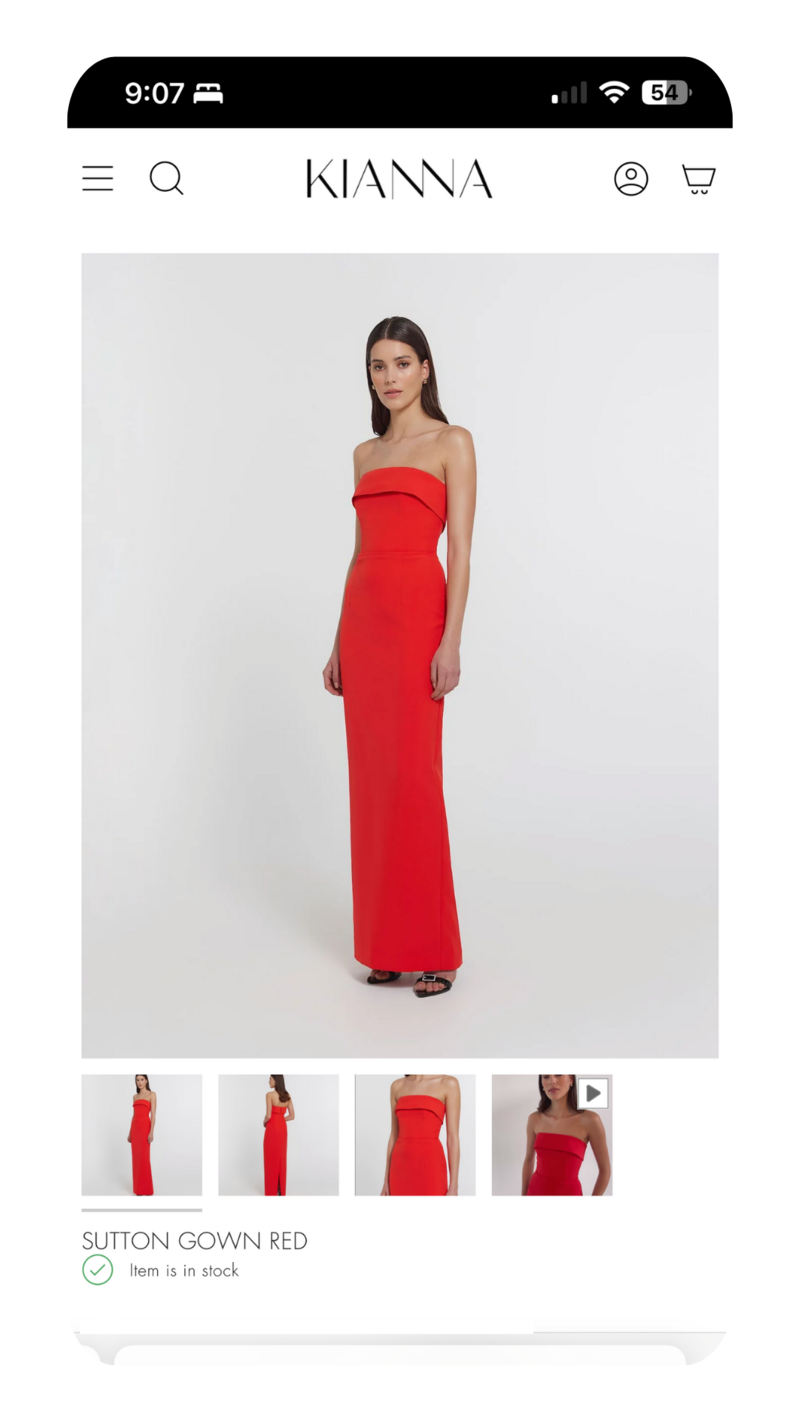
Task: Show the back view thumbnail of gown
Action: [x=278, y=1135]
